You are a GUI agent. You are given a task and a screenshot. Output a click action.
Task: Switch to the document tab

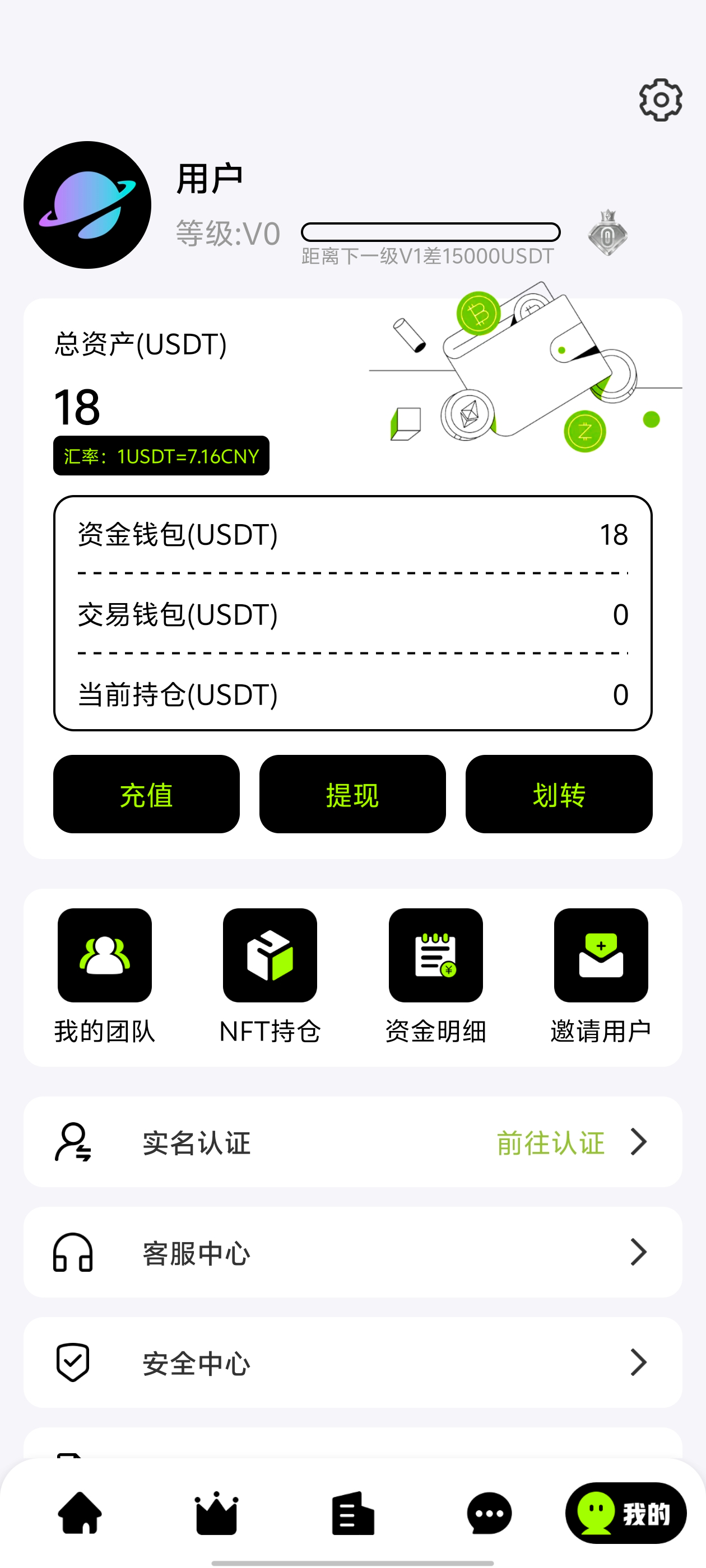(352, 1513)
